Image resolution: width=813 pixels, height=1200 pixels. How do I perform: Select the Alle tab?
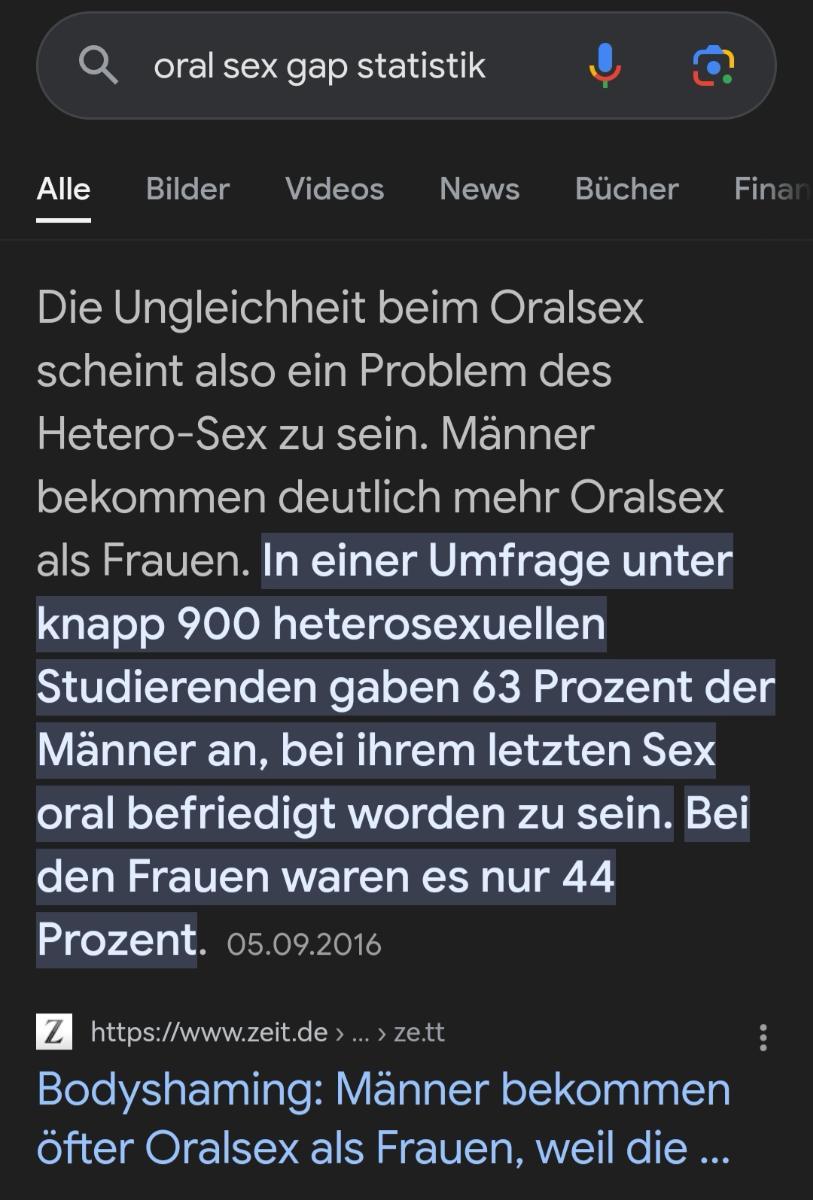pyautogui.click(x=63, y=188)
